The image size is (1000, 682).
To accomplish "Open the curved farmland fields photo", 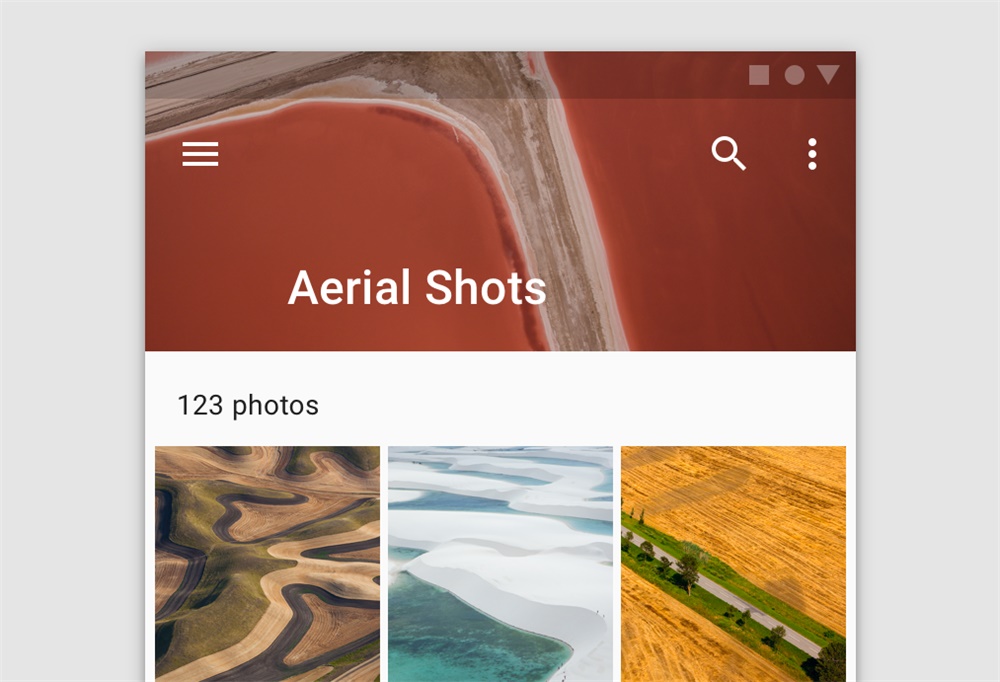I will [x=267, y=563].
